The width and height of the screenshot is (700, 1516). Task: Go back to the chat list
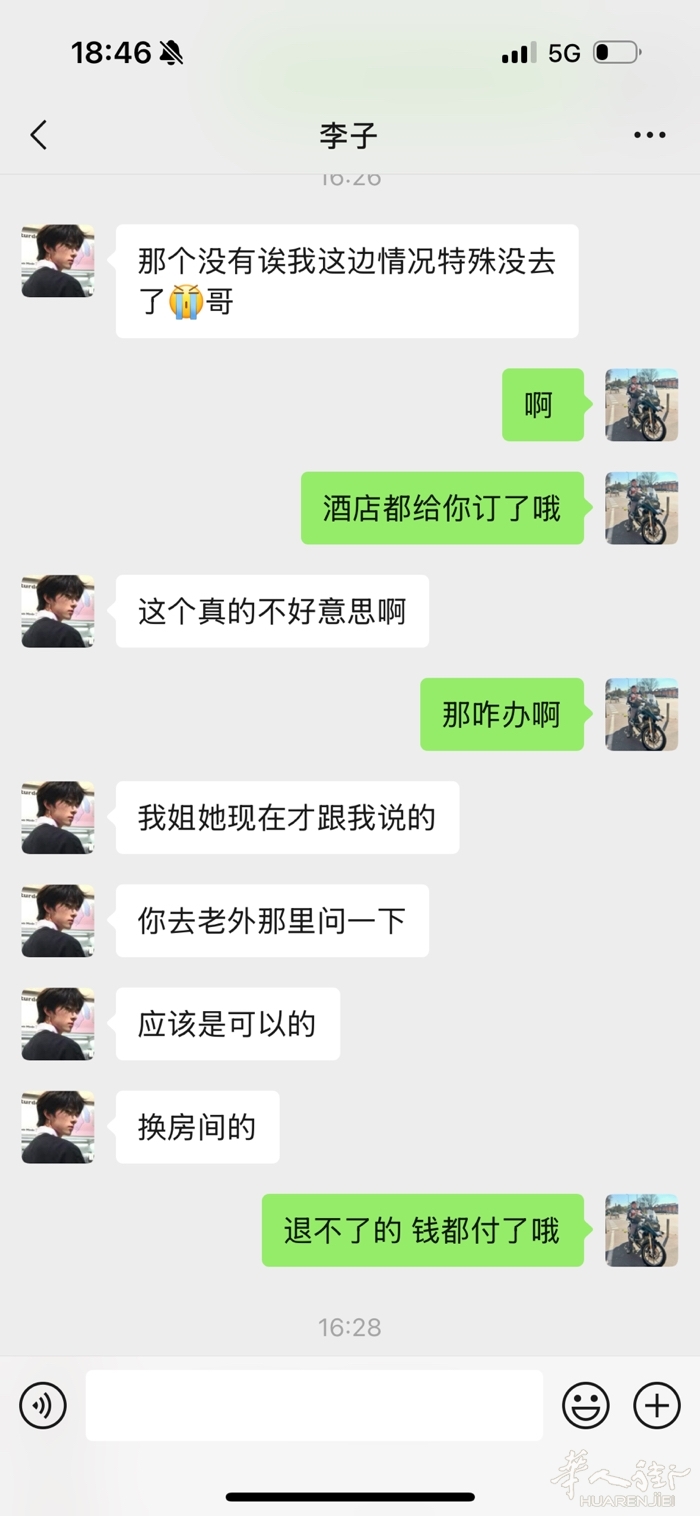coord(39,135)
